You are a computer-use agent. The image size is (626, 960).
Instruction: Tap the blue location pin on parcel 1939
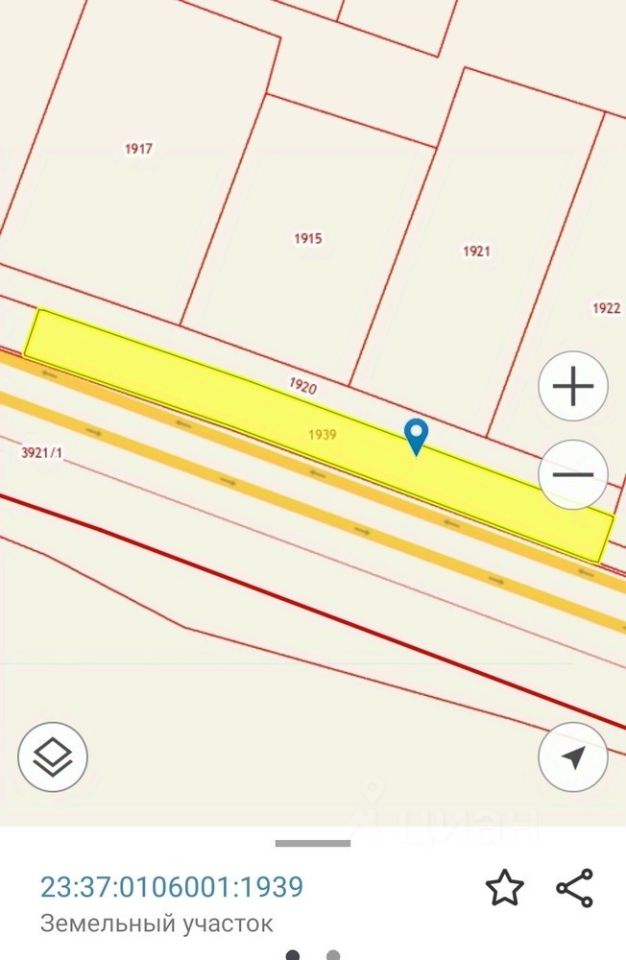tap(416, 435)
